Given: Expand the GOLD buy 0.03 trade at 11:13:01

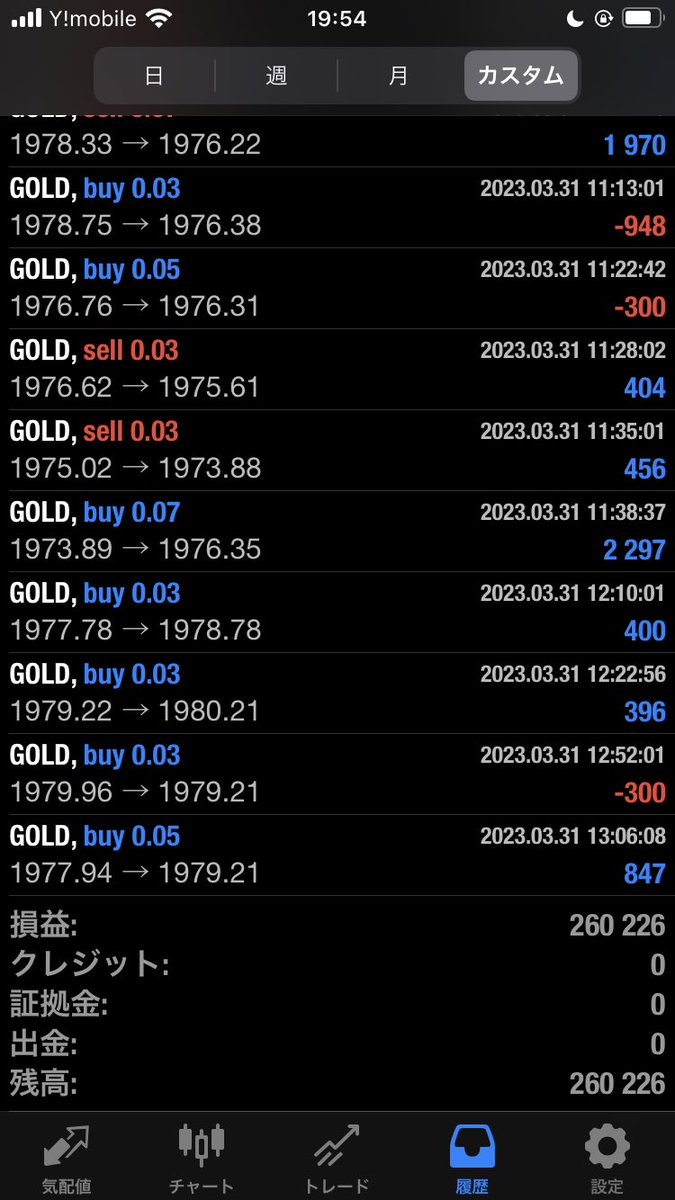Looking at the screenshot, I should coord(337,207).
